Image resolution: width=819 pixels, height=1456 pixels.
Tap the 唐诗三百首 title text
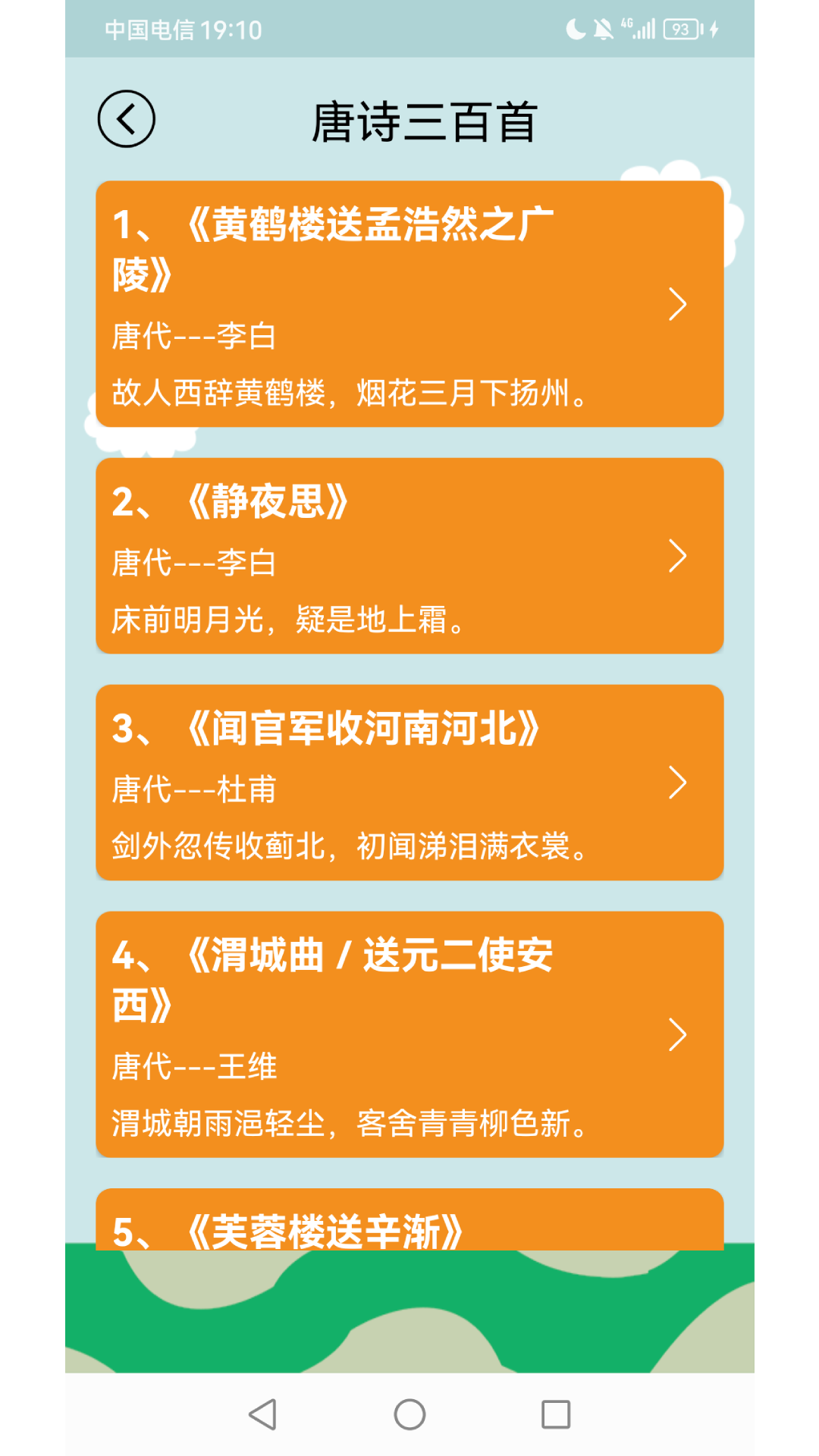point(427,119)
